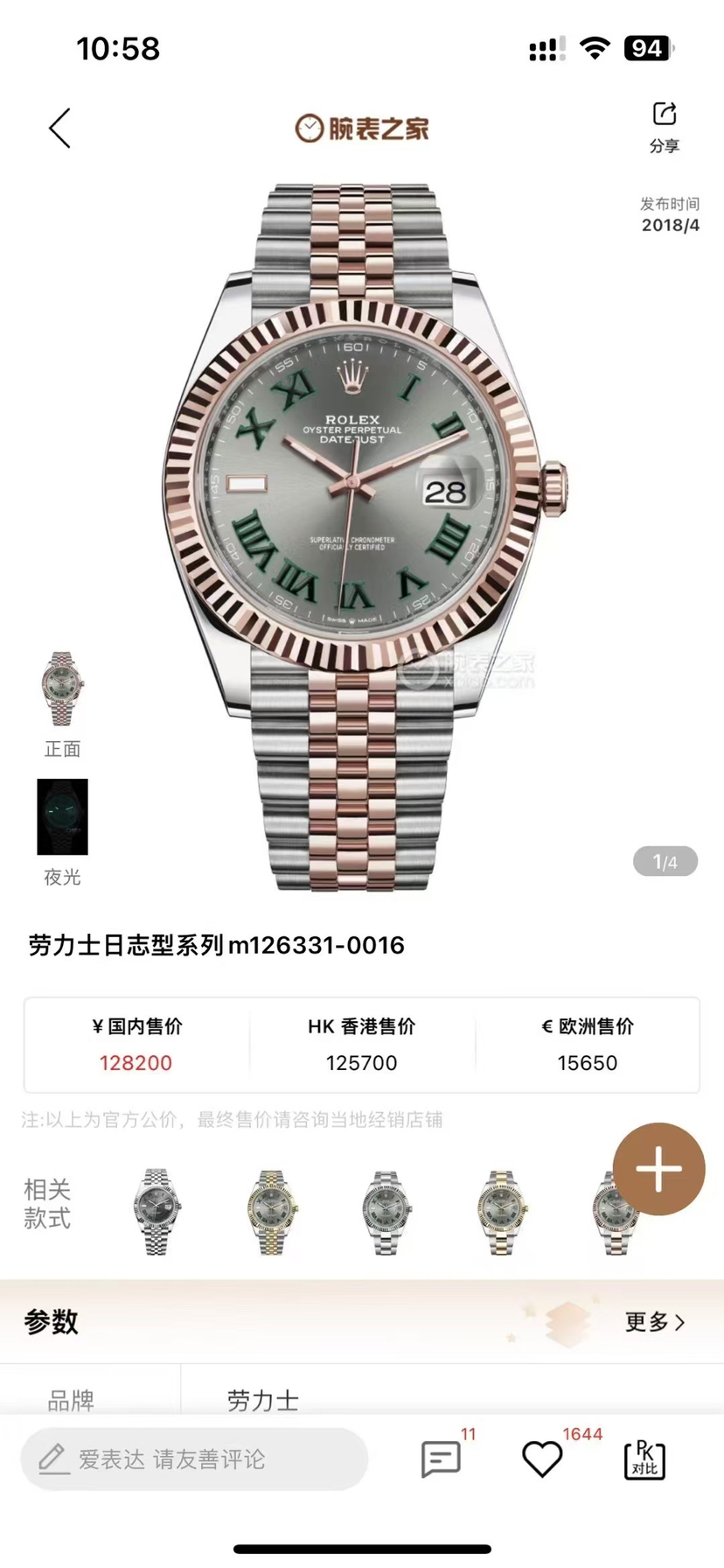
Task: Share this watch page
Action: (x=665, y=126)
